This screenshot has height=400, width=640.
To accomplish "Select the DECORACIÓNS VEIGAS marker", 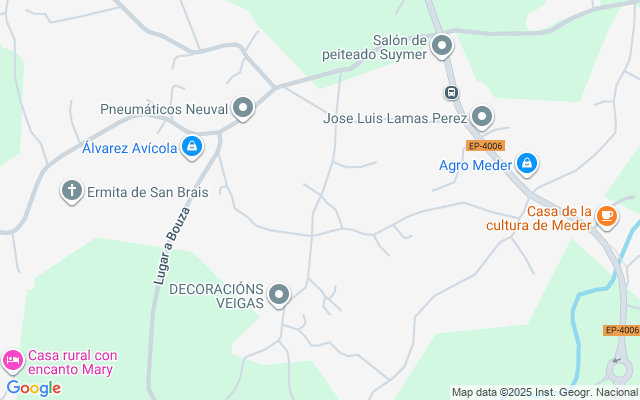I will pyautogui.click(x=279, y=295).
